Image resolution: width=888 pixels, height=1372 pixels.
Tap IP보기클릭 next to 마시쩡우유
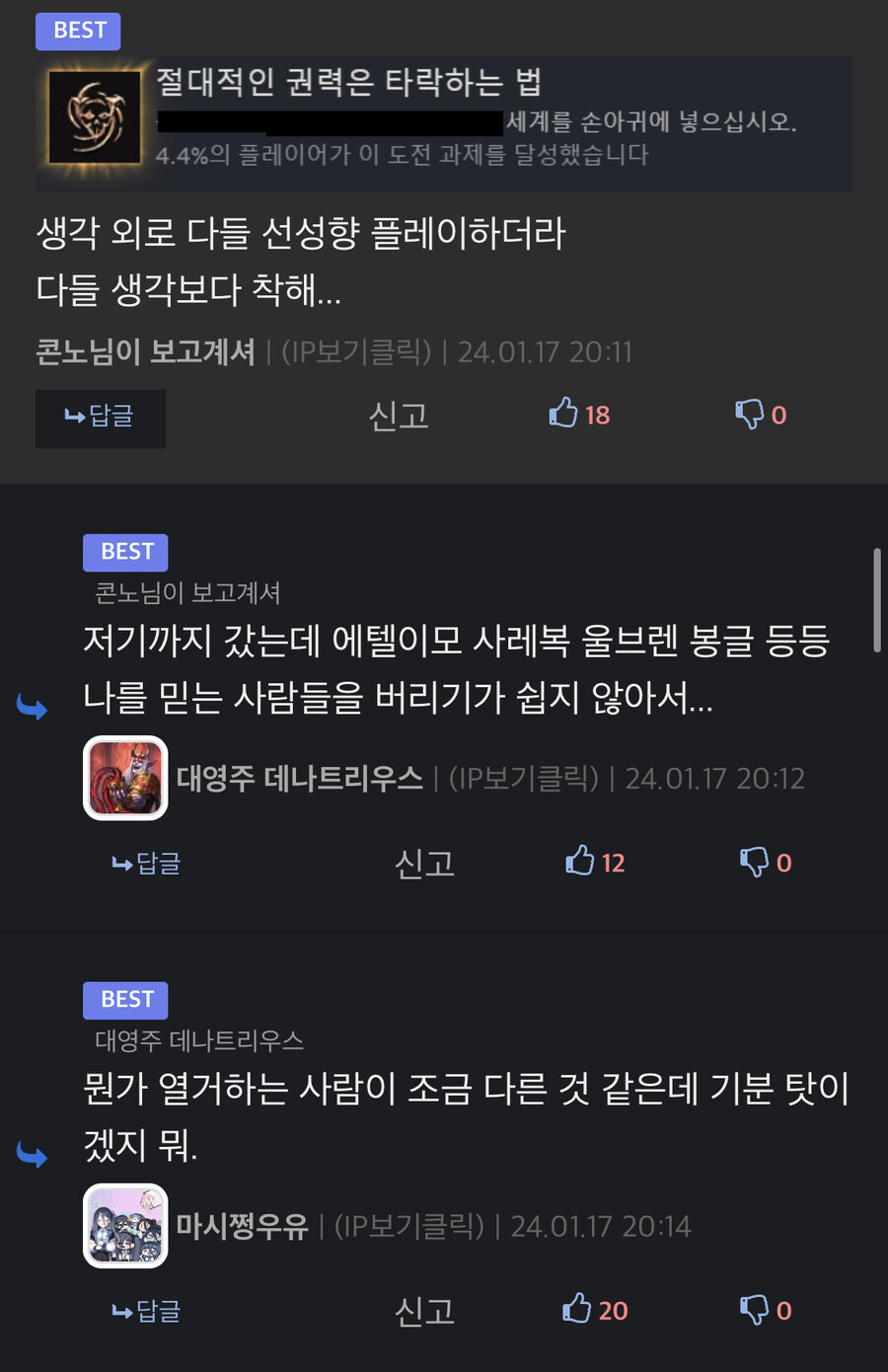click(x=409, y=1226)
